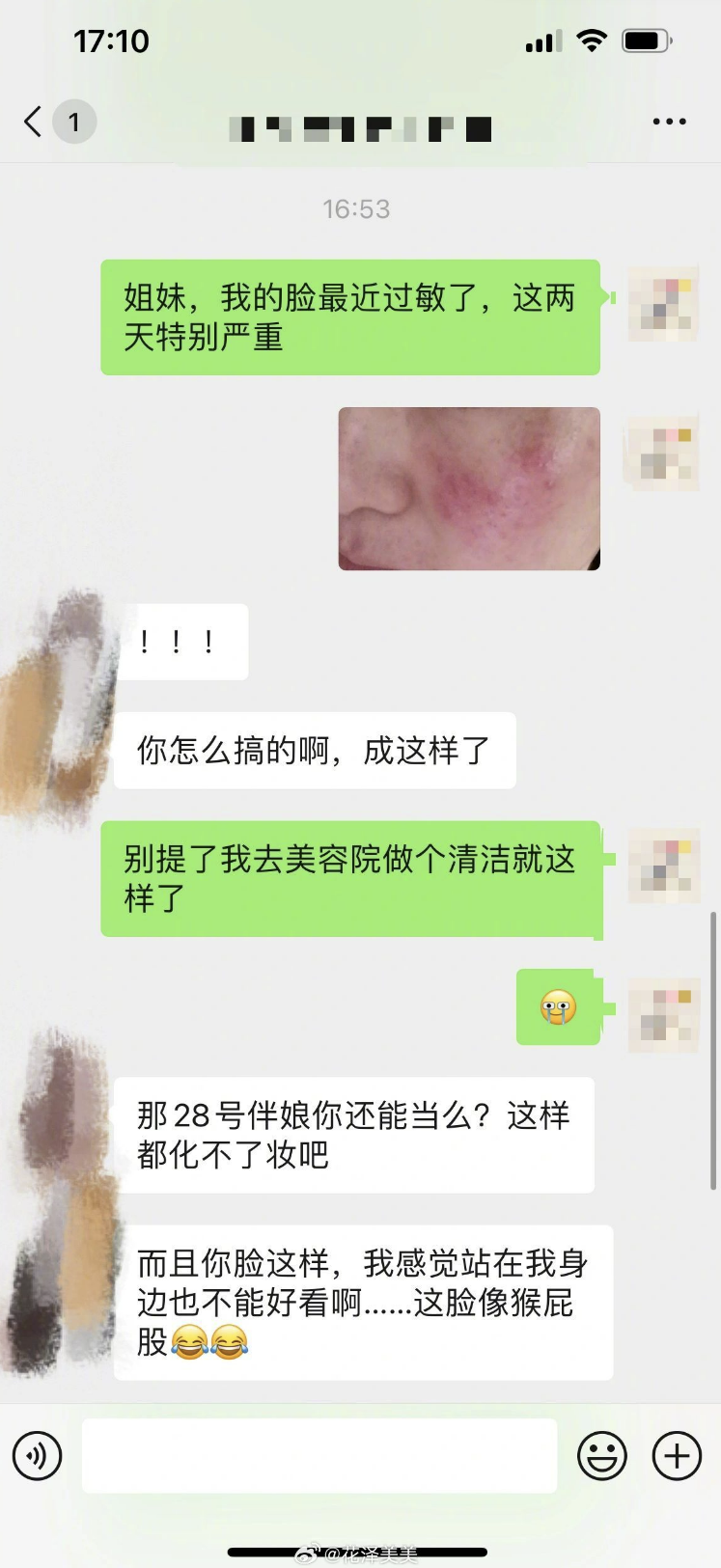721x1568 pixels.
Task: Open the chat info overflow menu
Action: (x=669, y=122)
